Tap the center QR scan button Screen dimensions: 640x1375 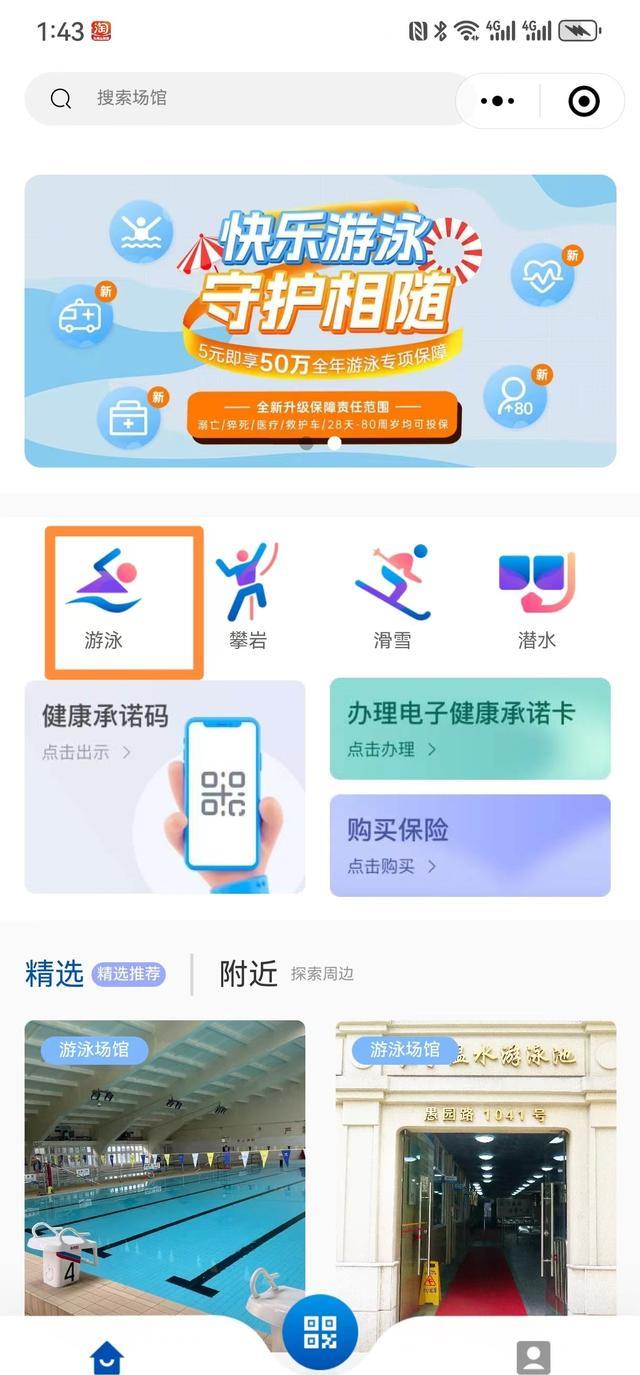320,1331
